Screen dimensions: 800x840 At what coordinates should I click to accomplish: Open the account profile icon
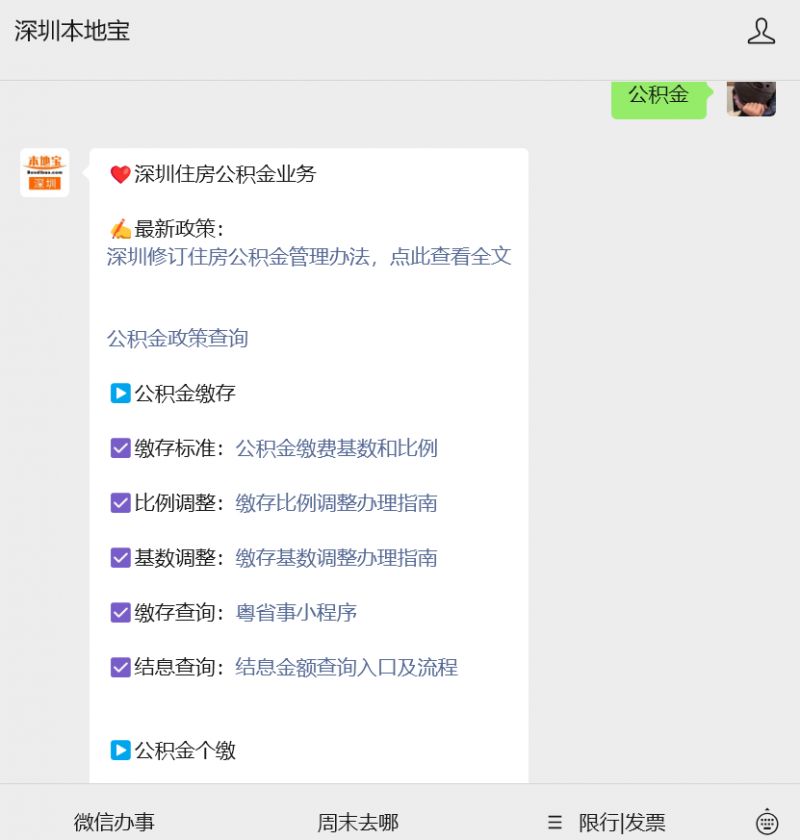click(x=761, y=31)
